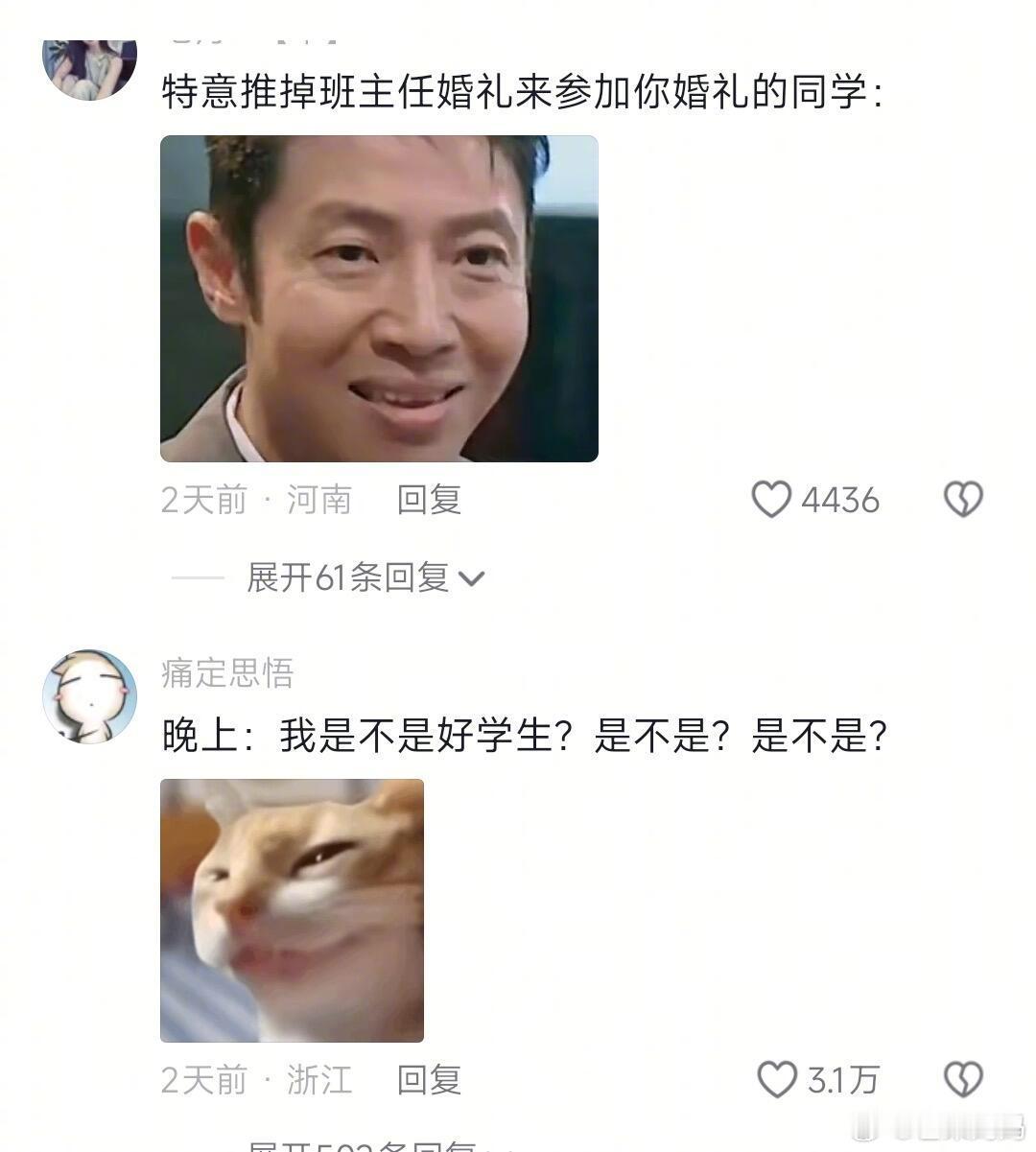Click the 3.1万 like count text
The image size is (1036, 1152).
[842, 1079]
